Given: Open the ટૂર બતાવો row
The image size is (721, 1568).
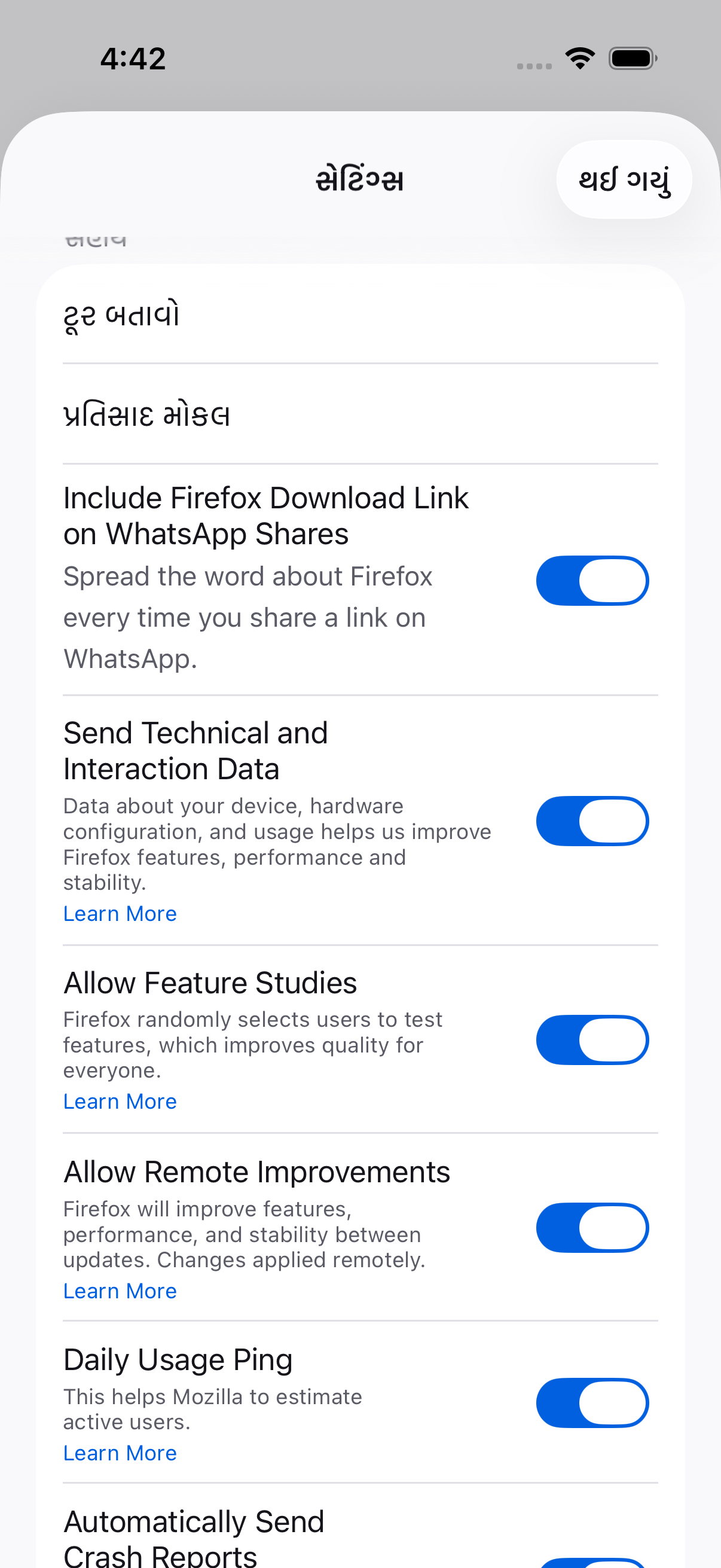Looking at the screenshot, I should (360, 315).
